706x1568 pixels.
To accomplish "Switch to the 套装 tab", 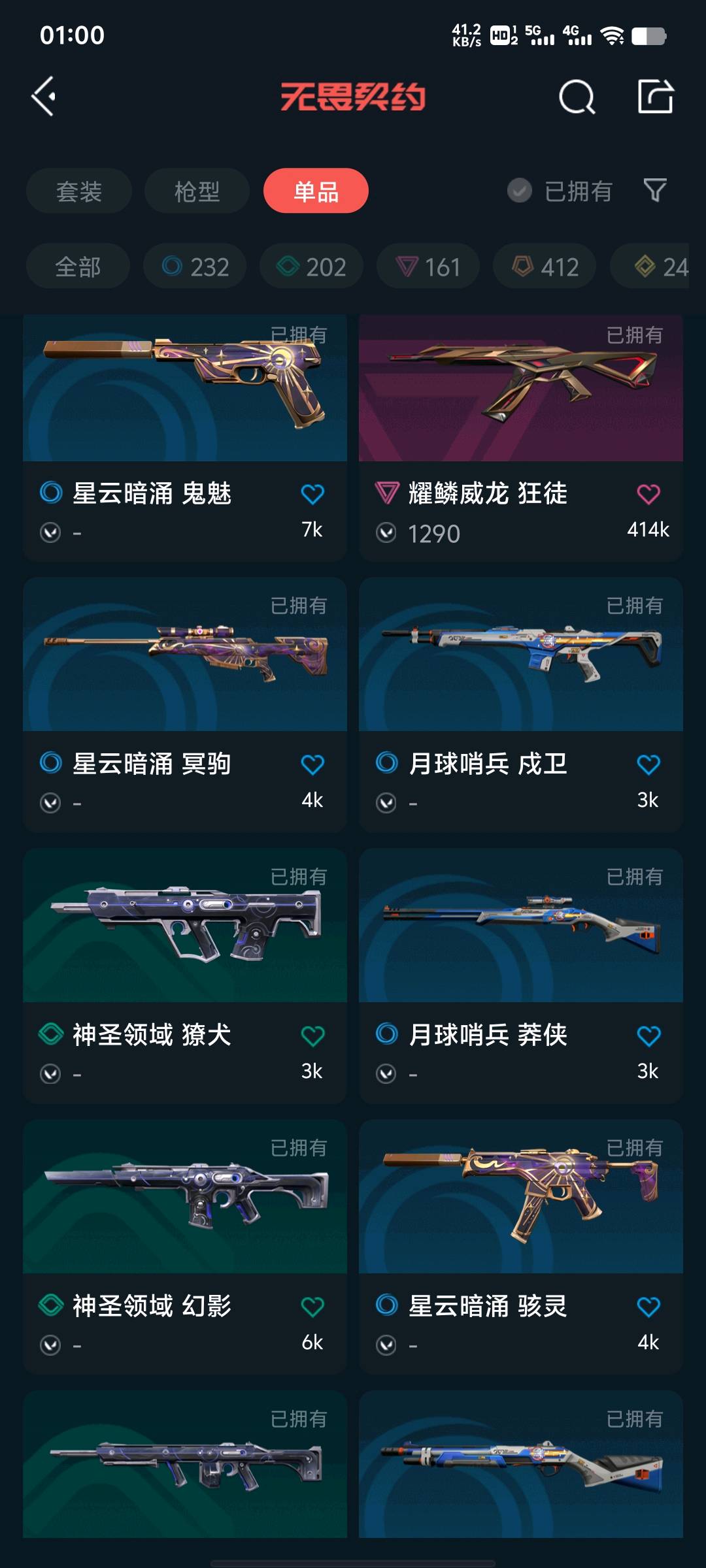I will [x=79, y=191].
